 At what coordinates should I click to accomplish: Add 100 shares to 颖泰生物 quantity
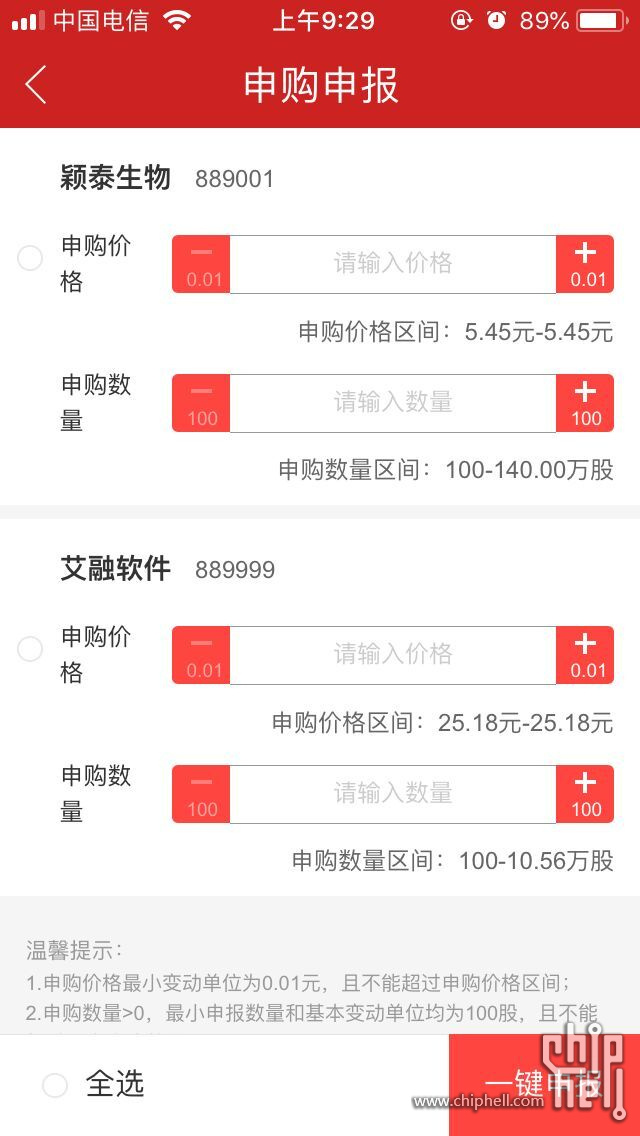(585, 403)
